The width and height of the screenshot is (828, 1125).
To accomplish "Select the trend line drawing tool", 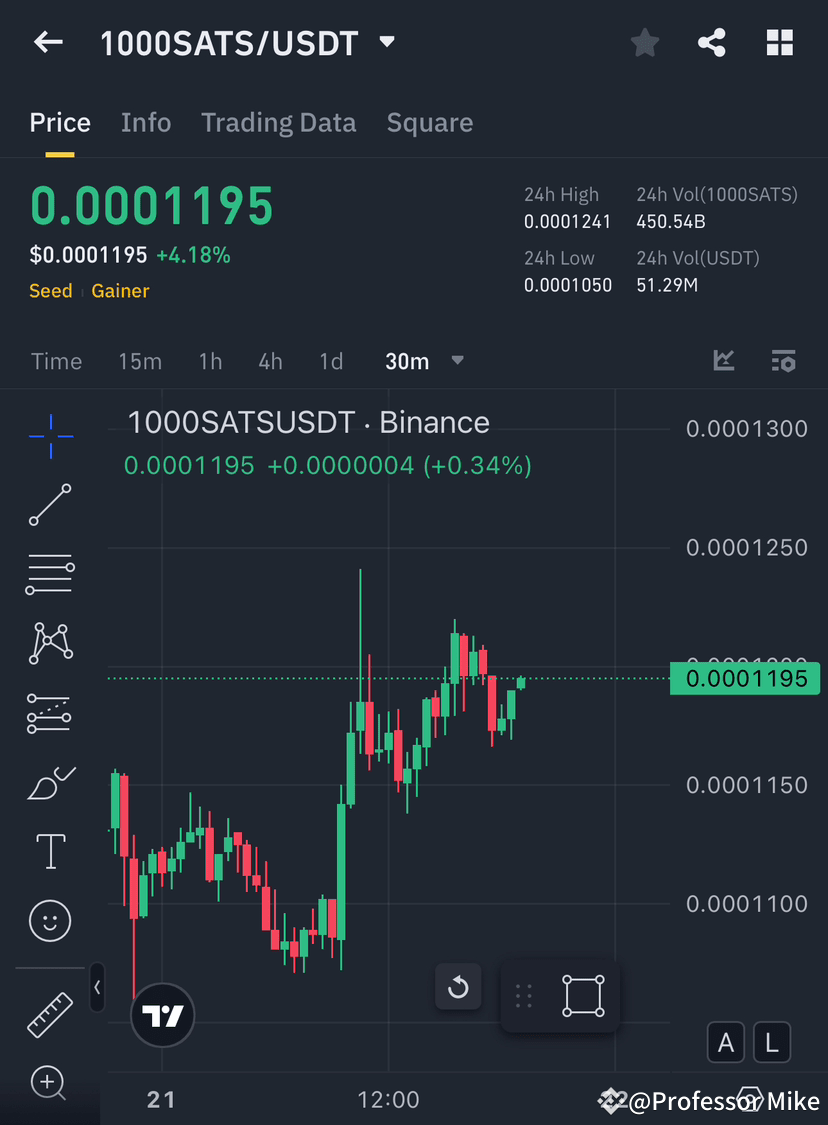I will (x=50, y=505).
